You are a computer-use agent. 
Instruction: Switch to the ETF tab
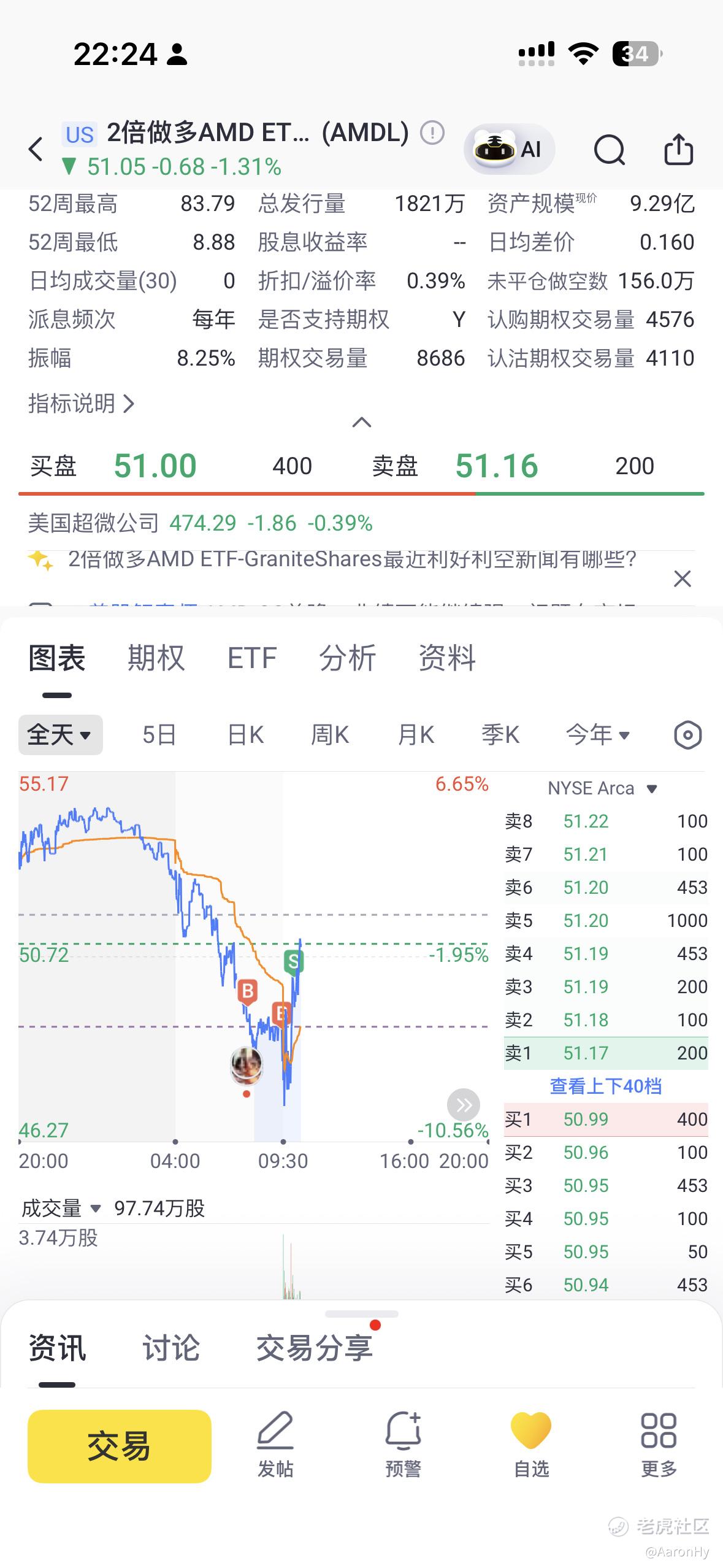252,658
